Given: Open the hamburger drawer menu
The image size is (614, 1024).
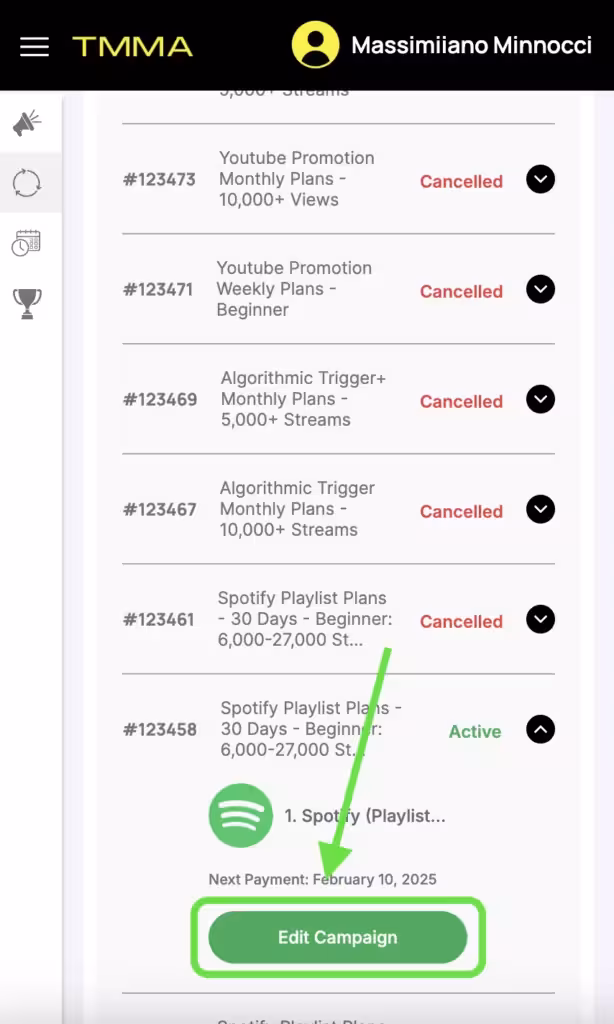Looking at the screenshot, I should [x=34, y=47].
